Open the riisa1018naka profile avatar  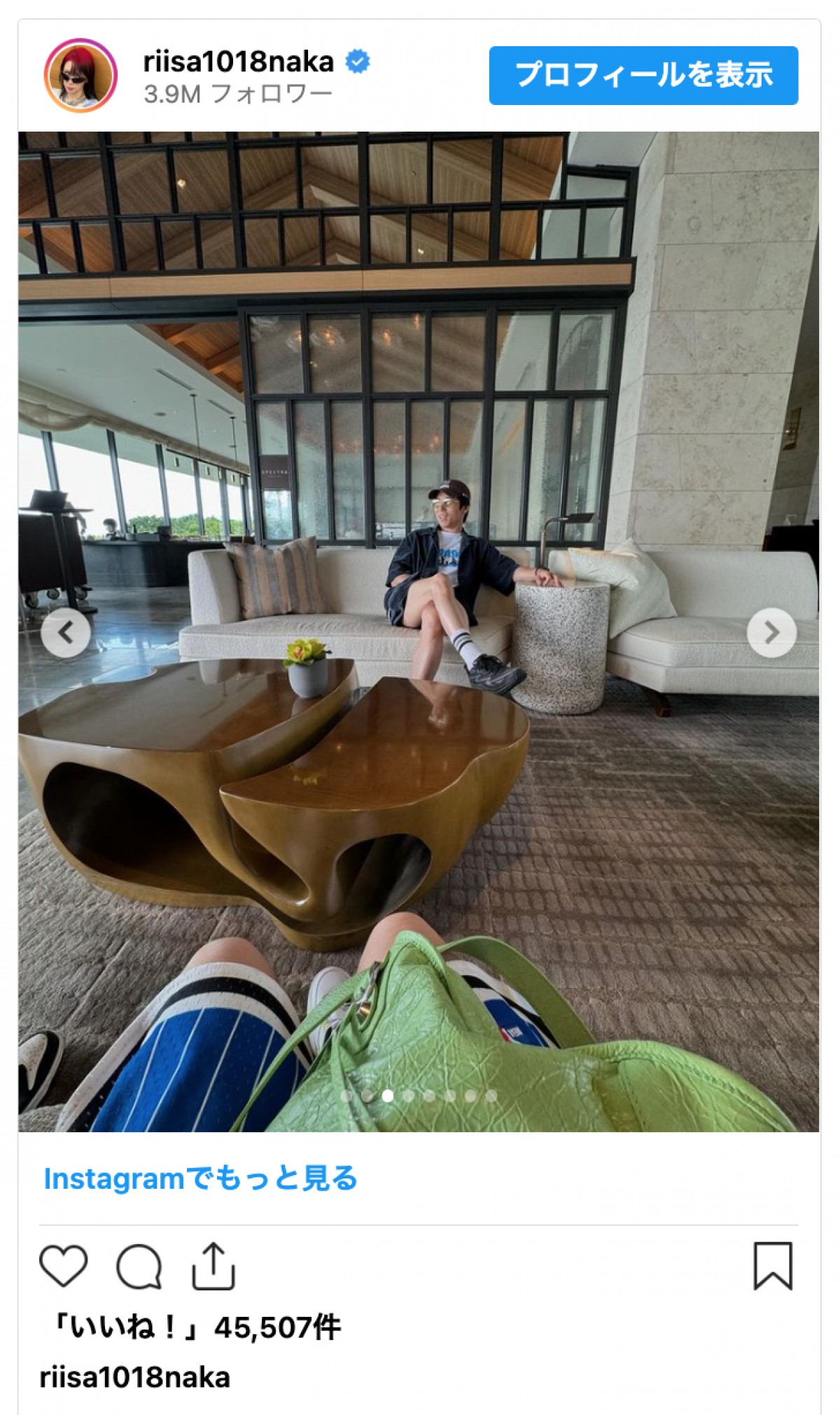[80, 76]
